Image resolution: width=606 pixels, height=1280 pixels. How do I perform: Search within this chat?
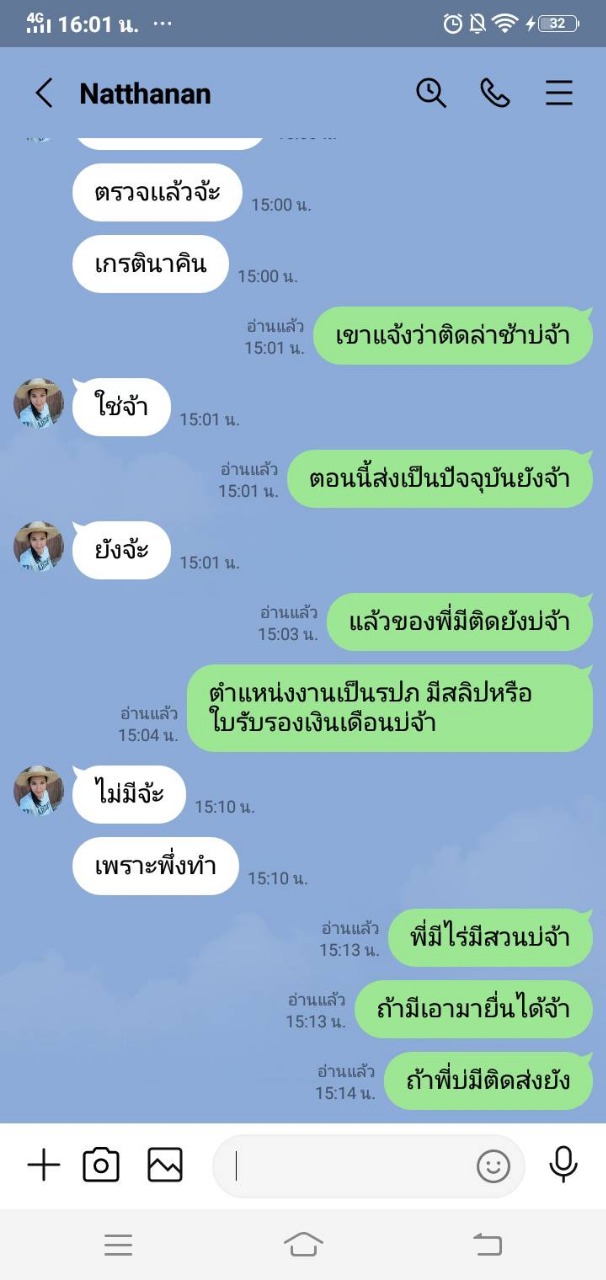point(431,93)
